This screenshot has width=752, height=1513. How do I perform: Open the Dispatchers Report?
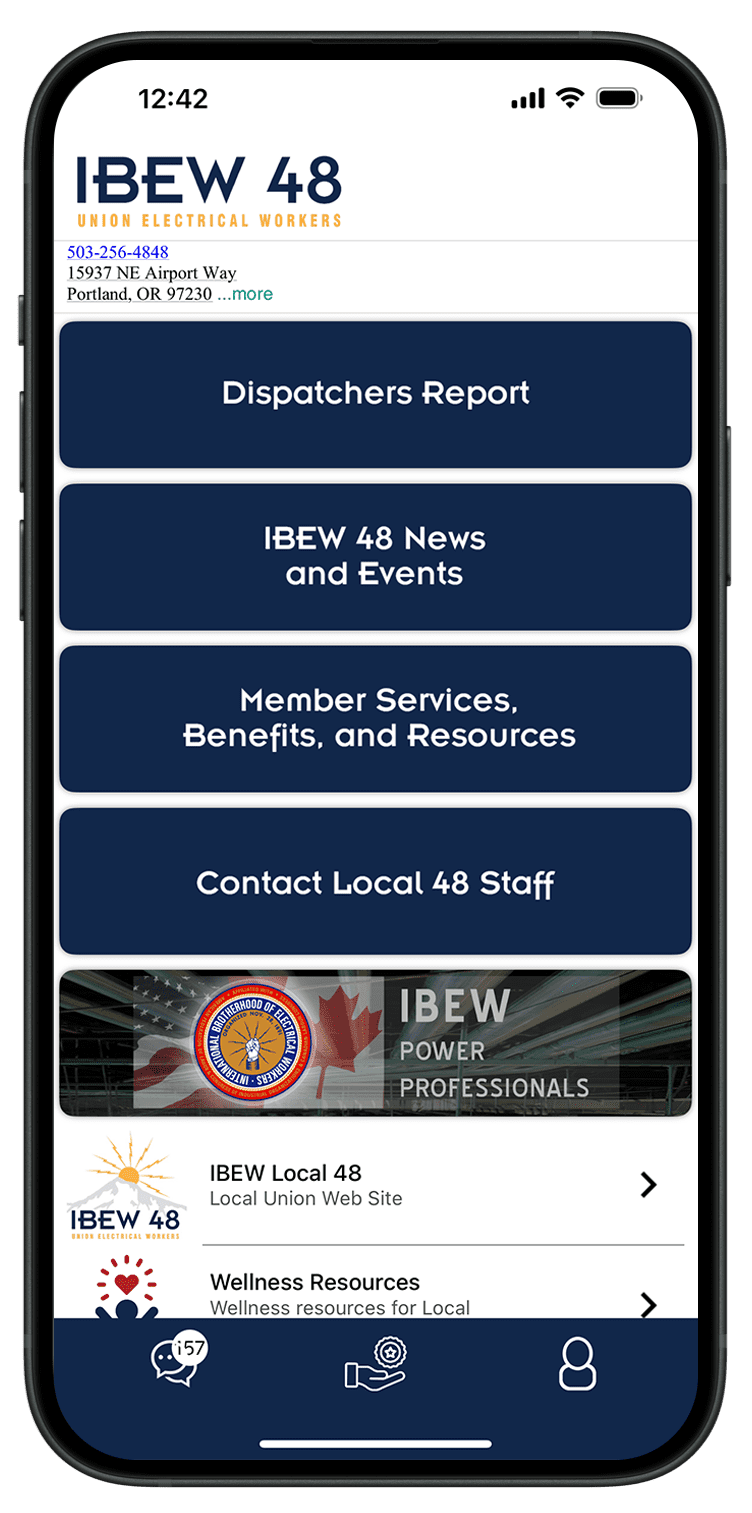point(375,394)
